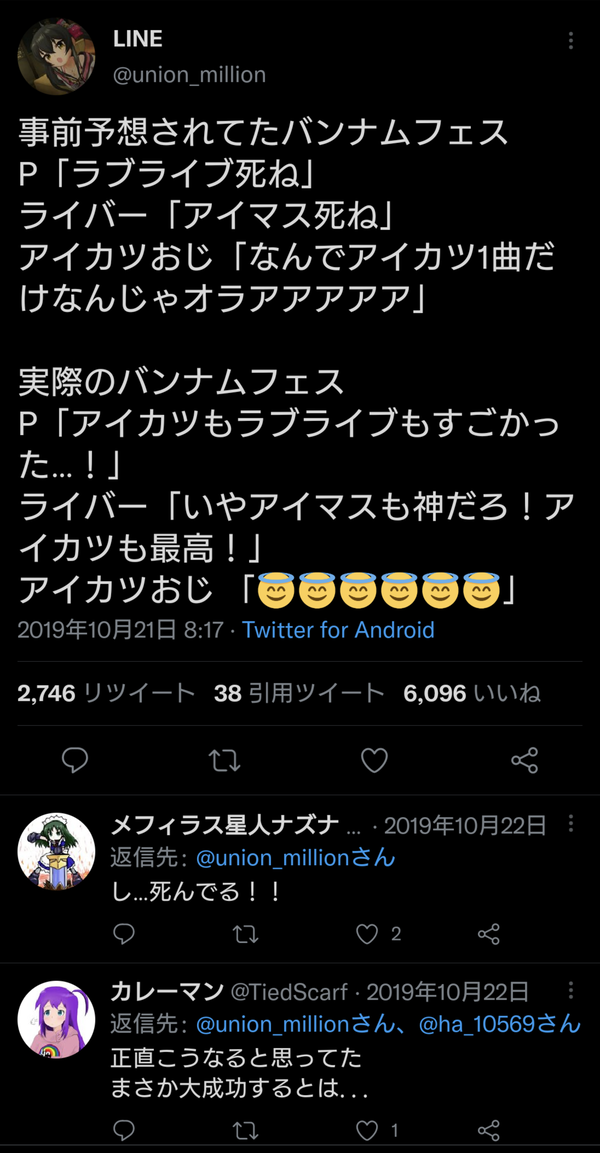Open overflow menu on メフィラス星人ナズナ's reply
The height and width of the screenshot is (1153, 600).
pos(571,824)
